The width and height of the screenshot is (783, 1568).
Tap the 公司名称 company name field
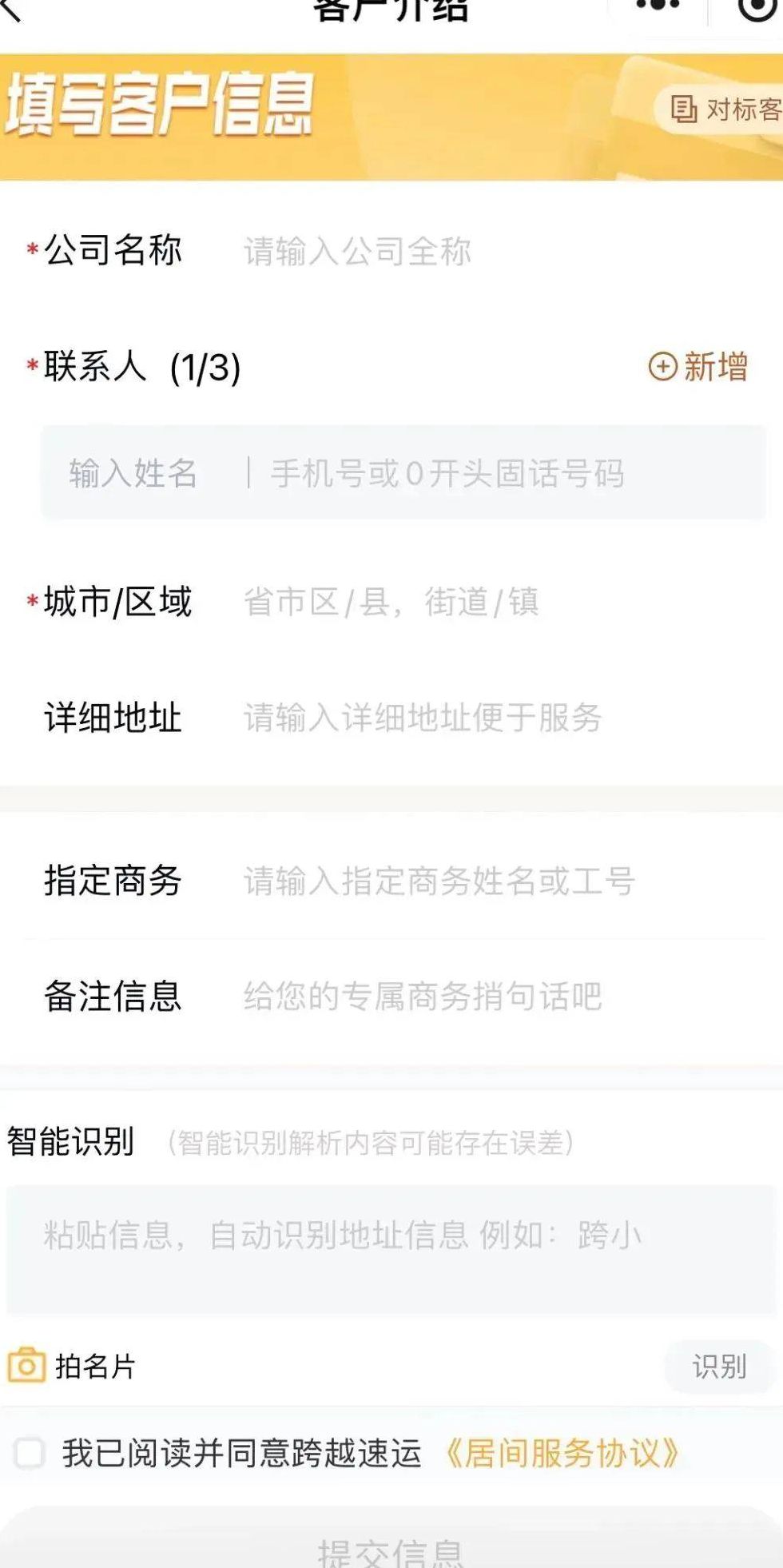479,252
